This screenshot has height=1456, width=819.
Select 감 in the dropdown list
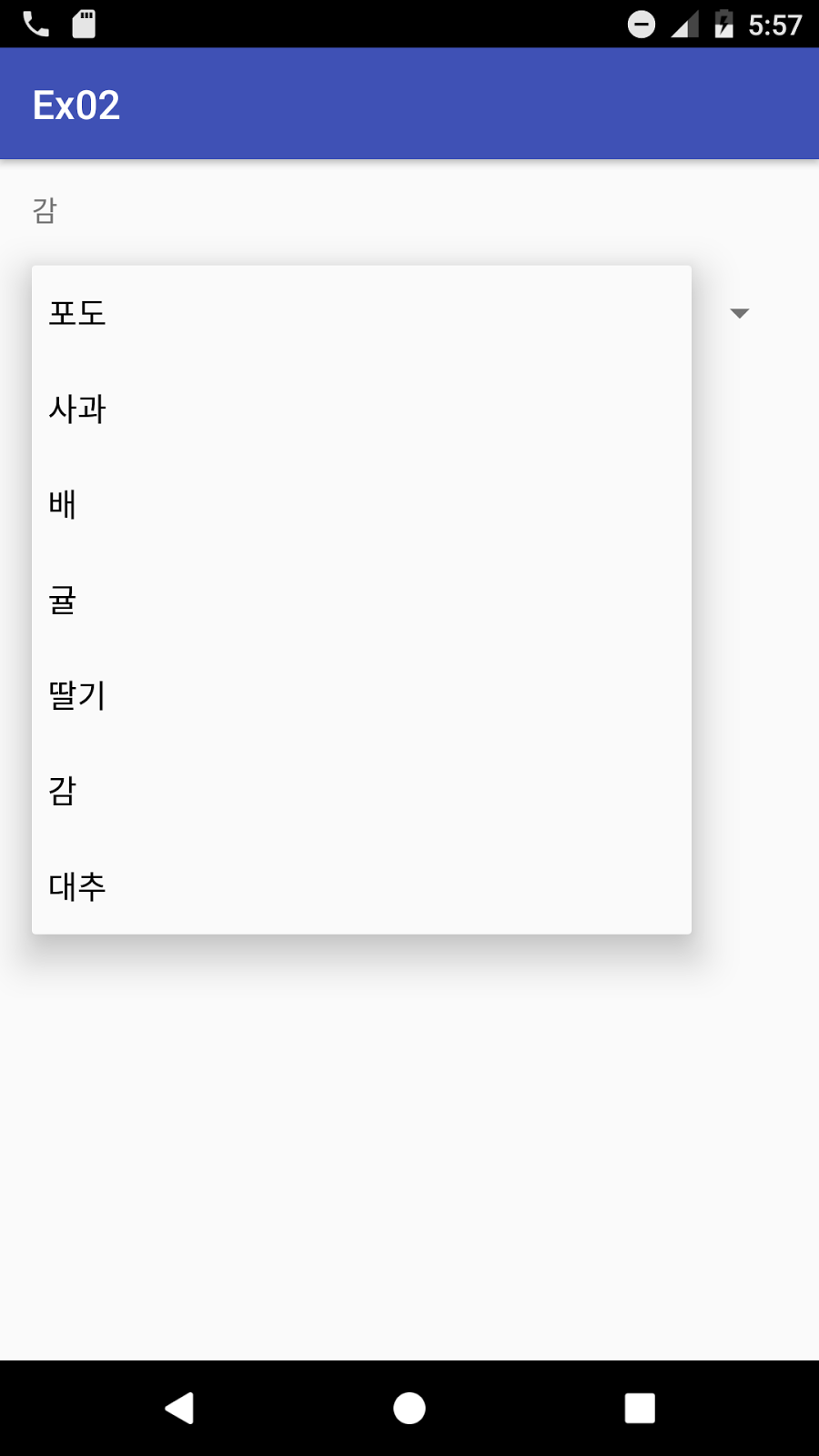tap(361, 791)
